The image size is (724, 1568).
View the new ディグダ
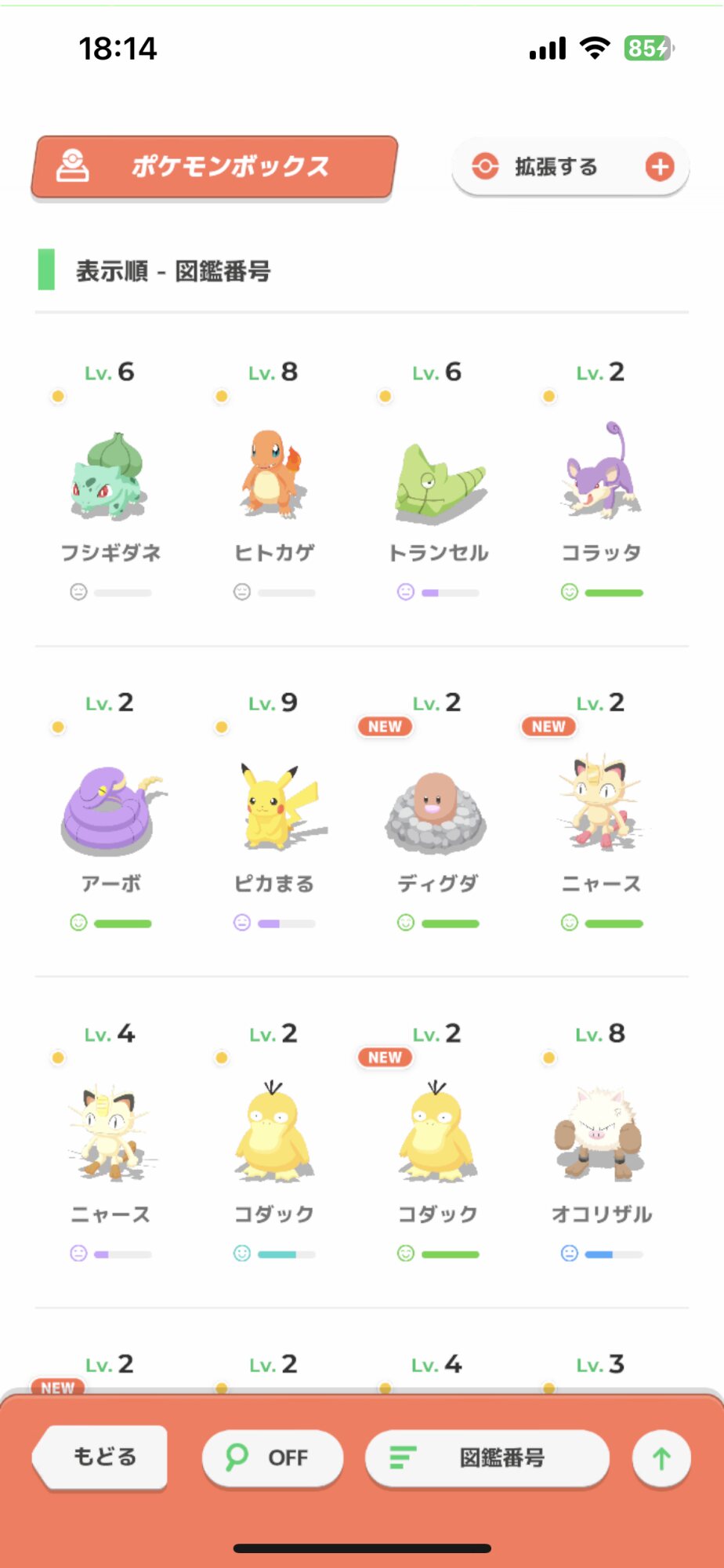coord(437,808)
